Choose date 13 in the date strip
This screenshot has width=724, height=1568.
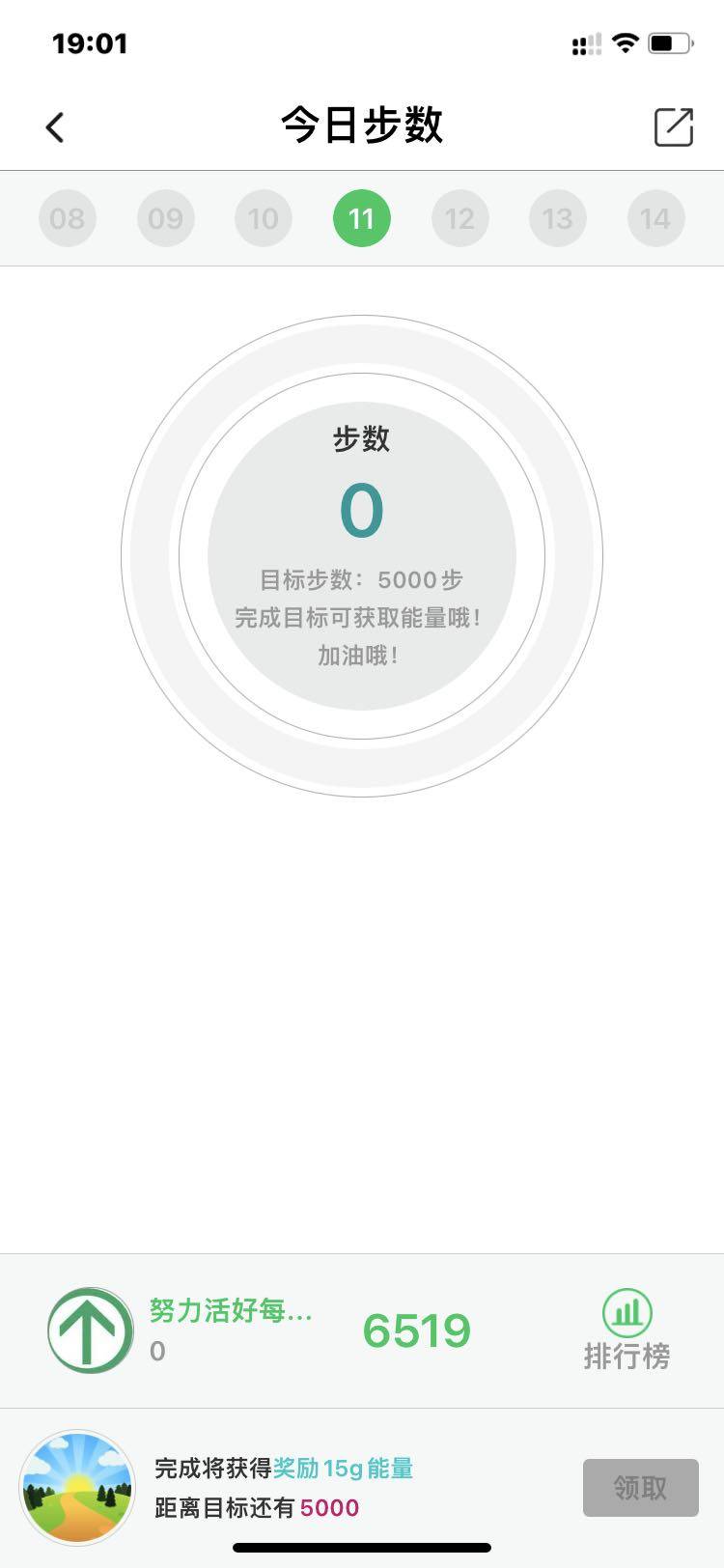click(x=558, y=218)
